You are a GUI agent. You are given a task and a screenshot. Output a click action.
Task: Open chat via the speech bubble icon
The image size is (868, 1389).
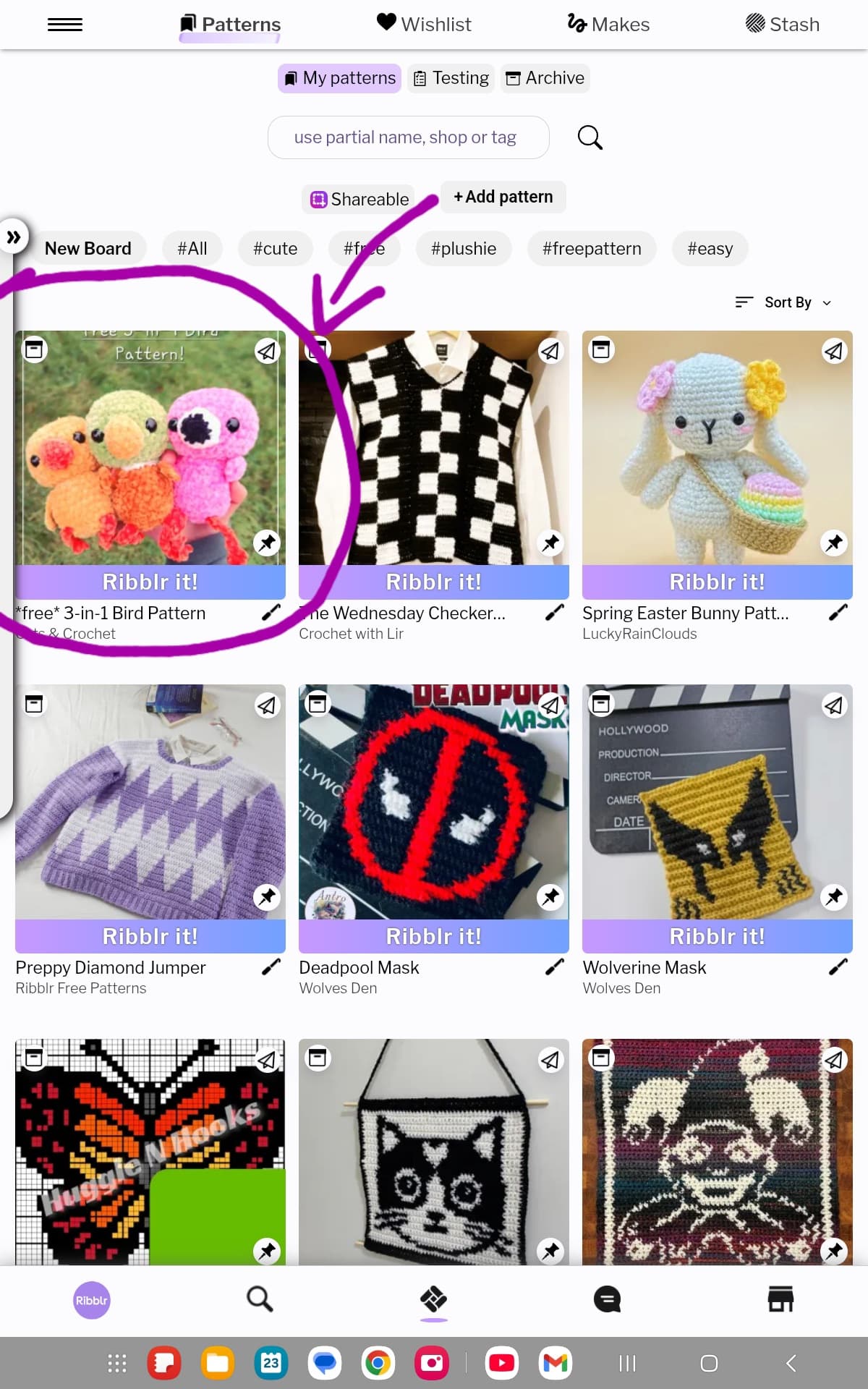(x=606, y=1299)
